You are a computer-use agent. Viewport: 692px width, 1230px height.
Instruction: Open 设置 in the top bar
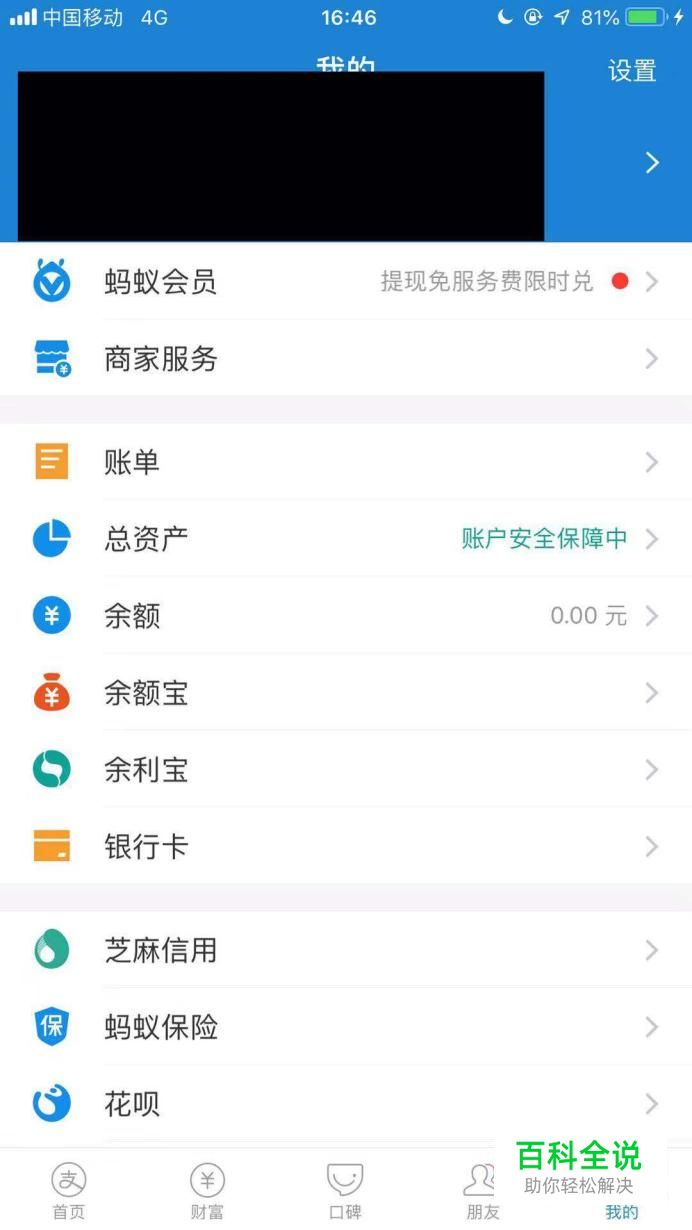(x=632, y=71)
